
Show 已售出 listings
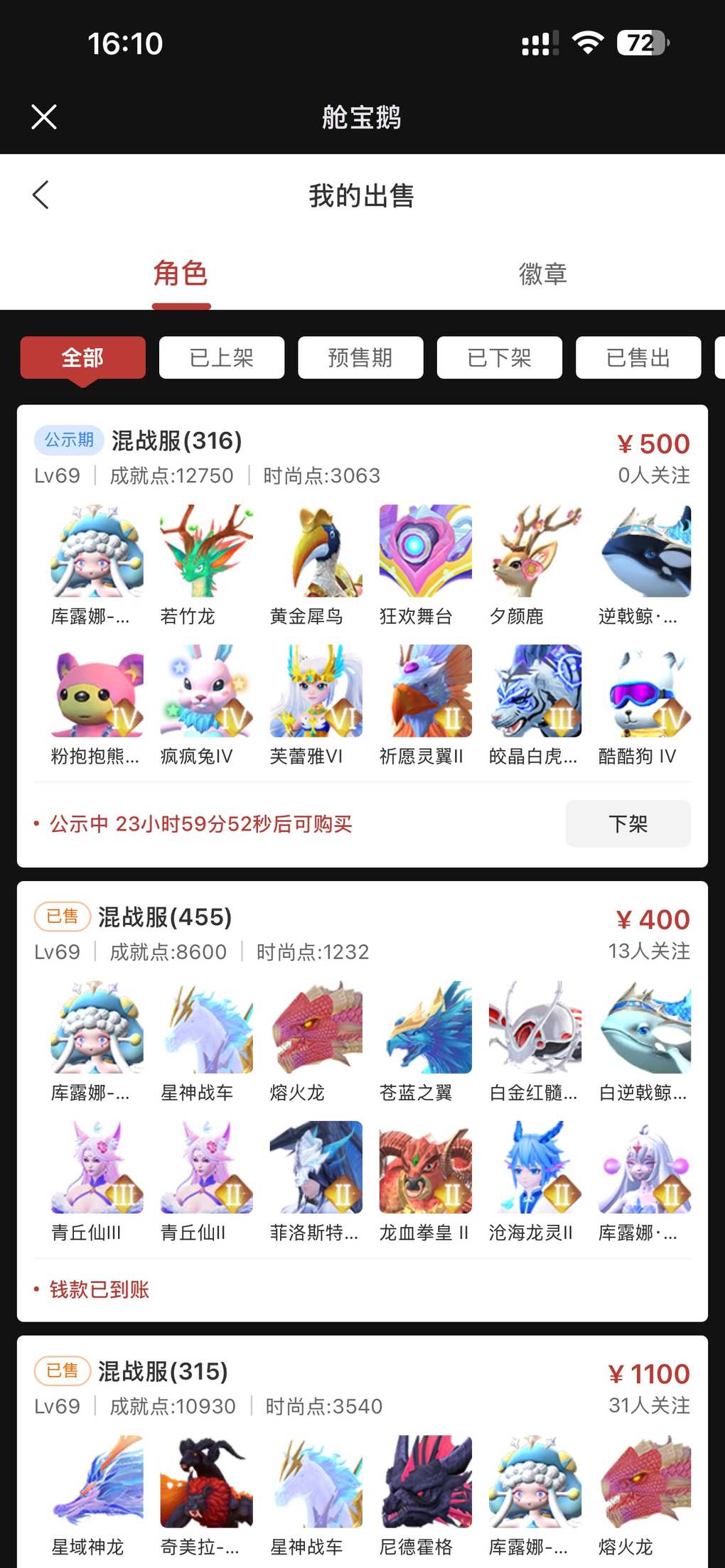(638, 357)
